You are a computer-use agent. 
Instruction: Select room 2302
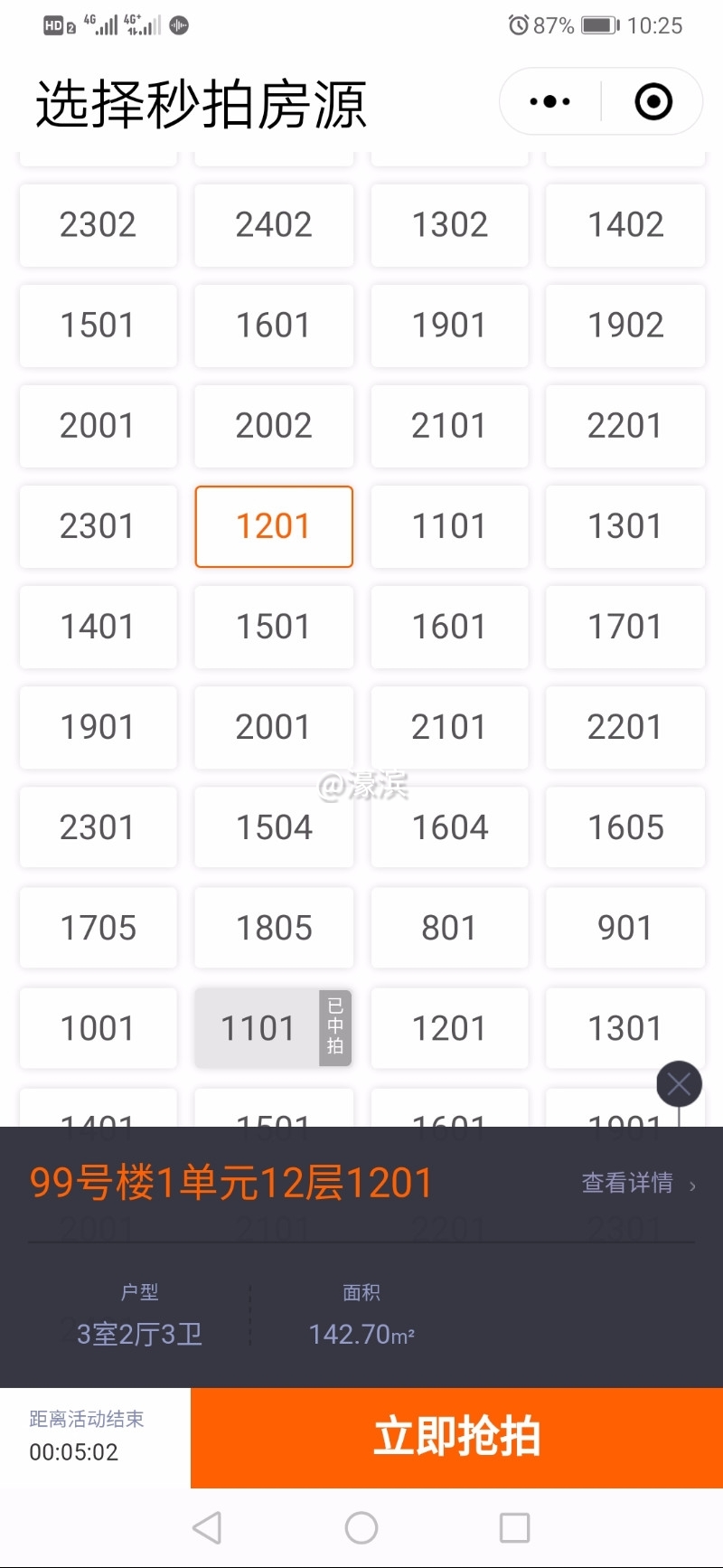pos(98,225)
